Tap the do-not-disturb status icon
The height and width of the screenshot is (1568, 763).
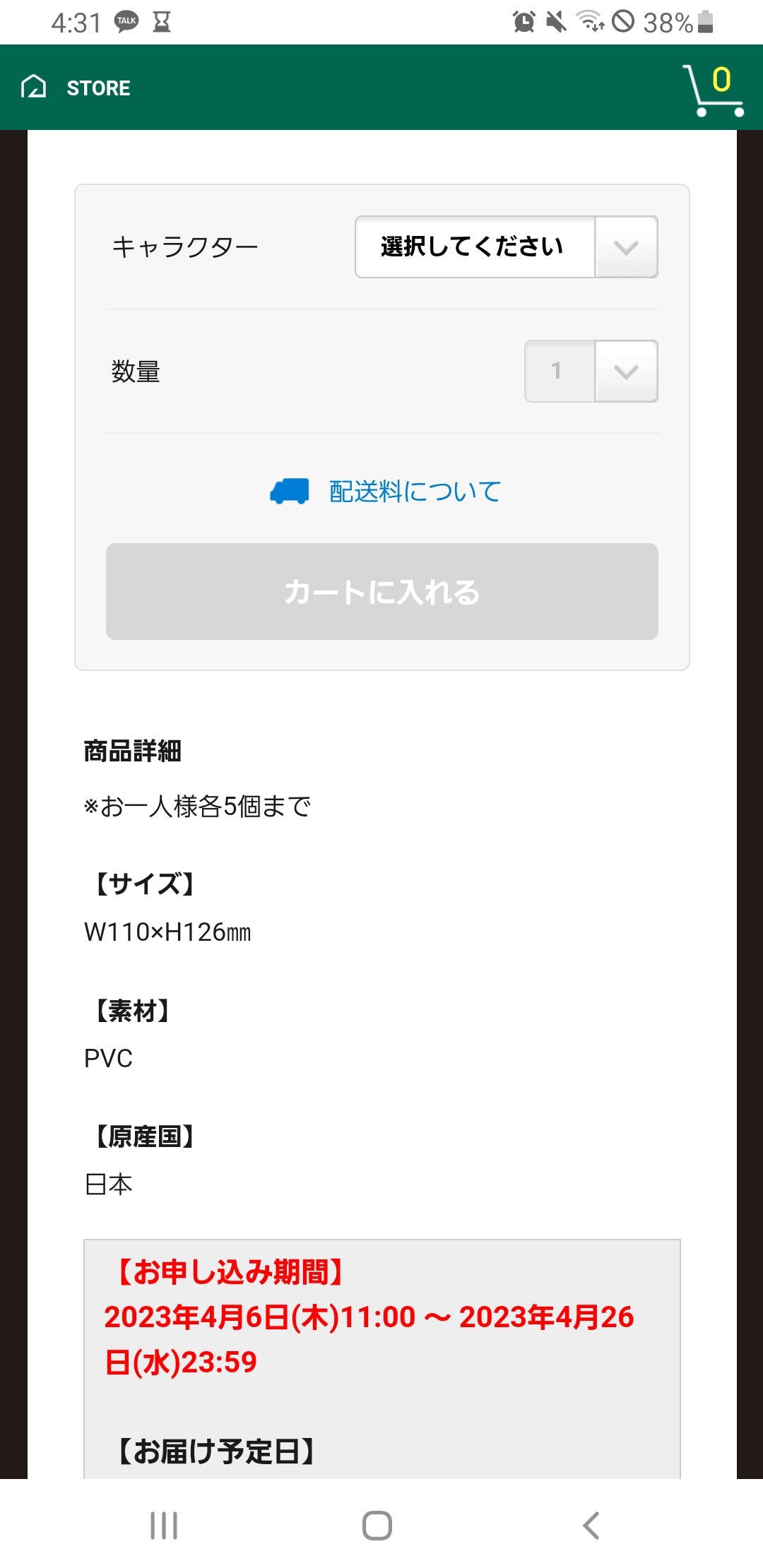(626, 22)
